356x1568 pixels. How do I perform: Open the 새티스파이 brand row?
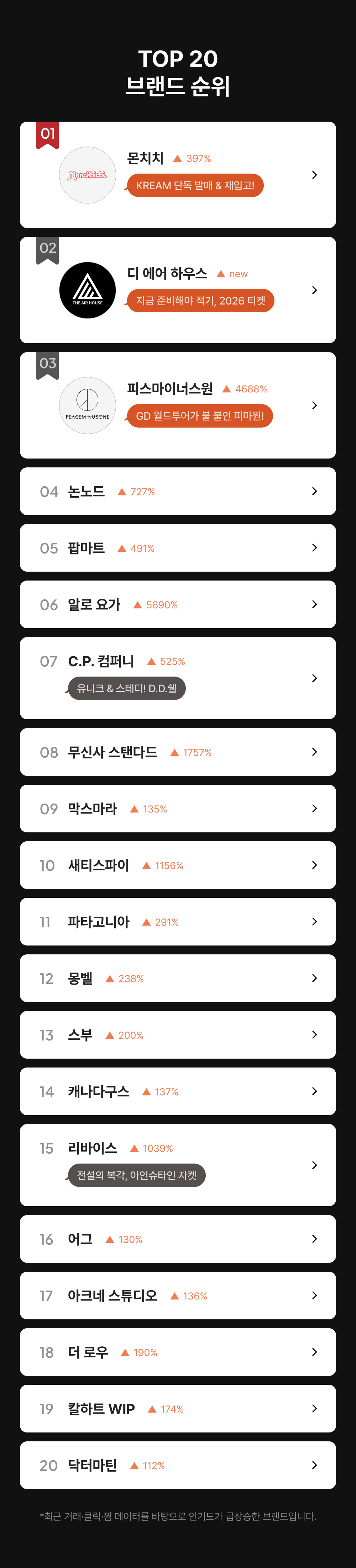(177, 865)
